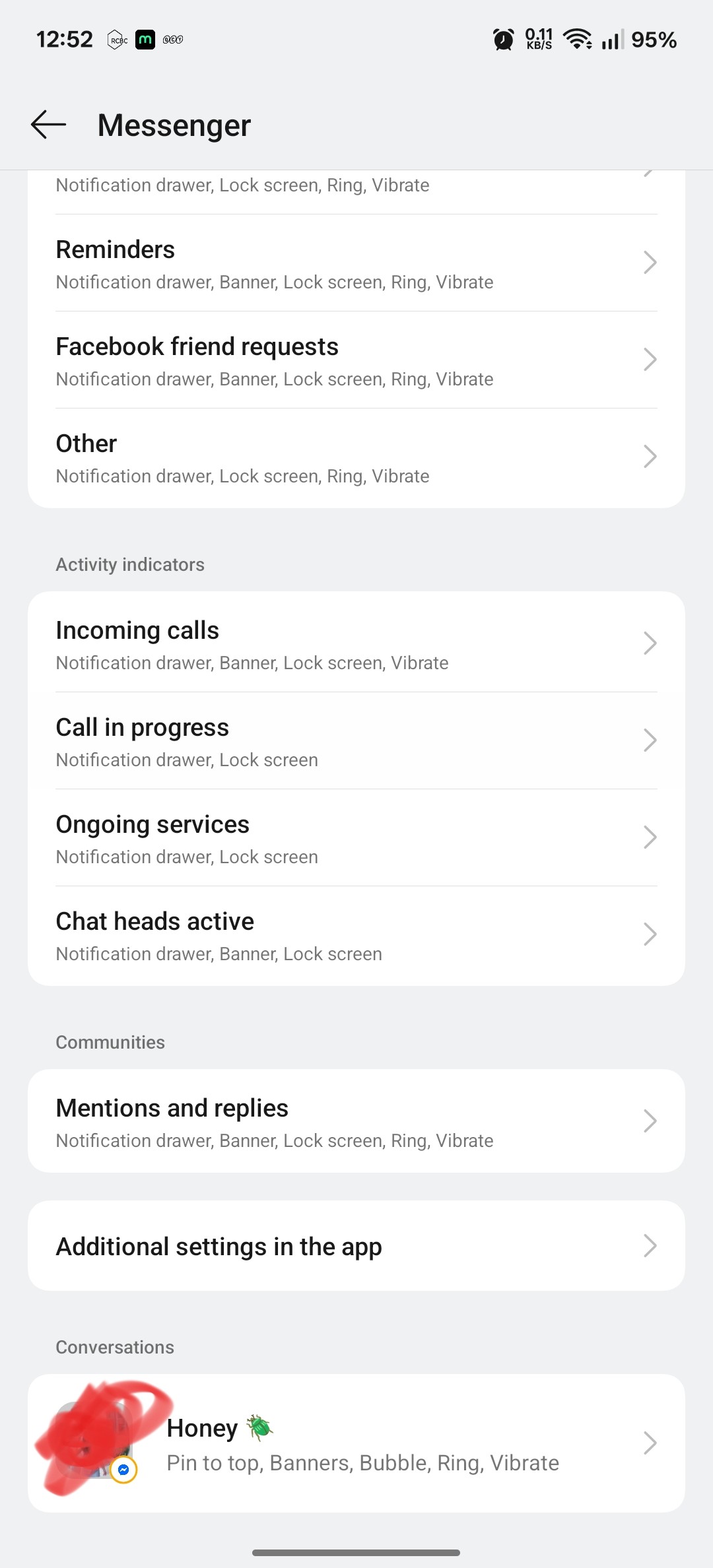Open the Other notification category
The height and width of the screenshot is (1568, 713).
pyautogui.click(x=356, y=457)
